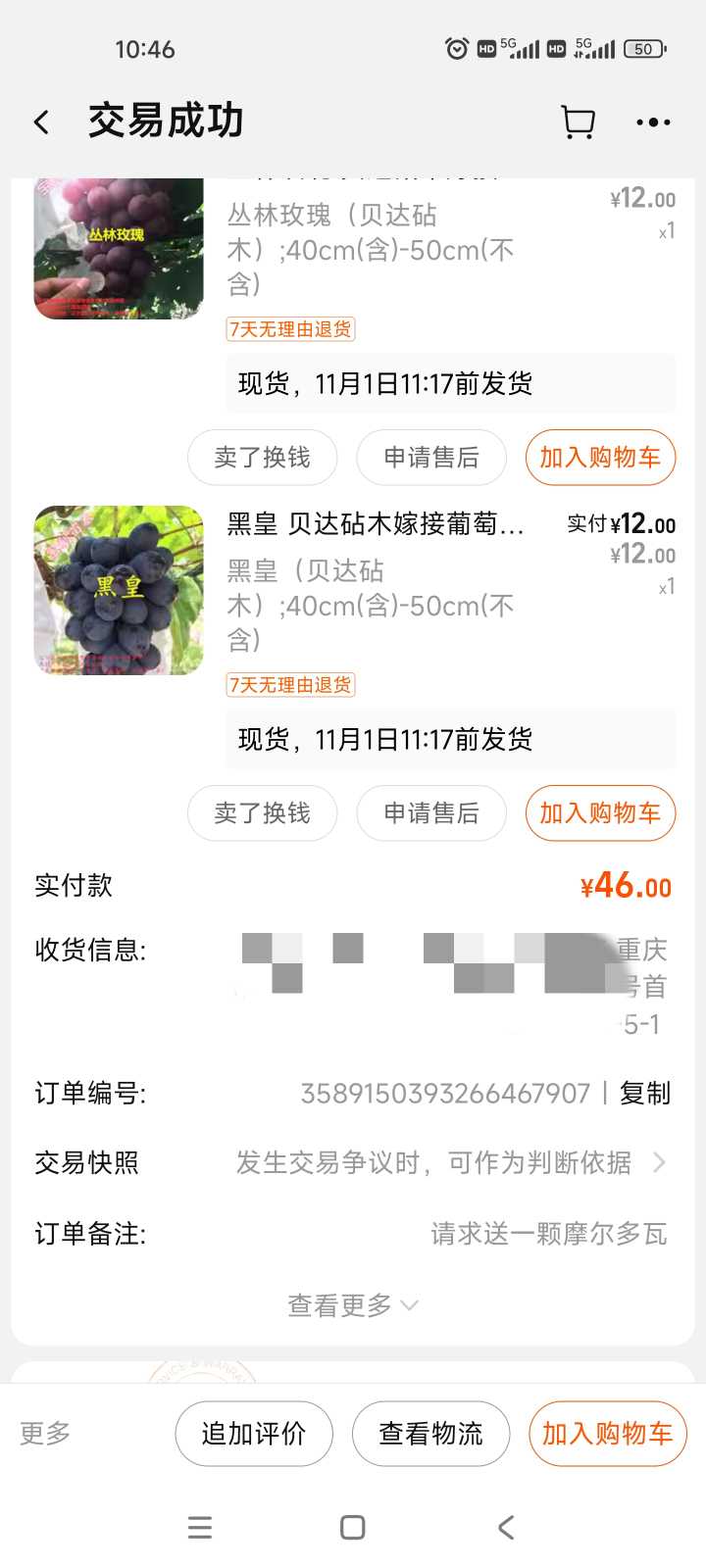Open the three-dot overflow menu

(653, 122)
